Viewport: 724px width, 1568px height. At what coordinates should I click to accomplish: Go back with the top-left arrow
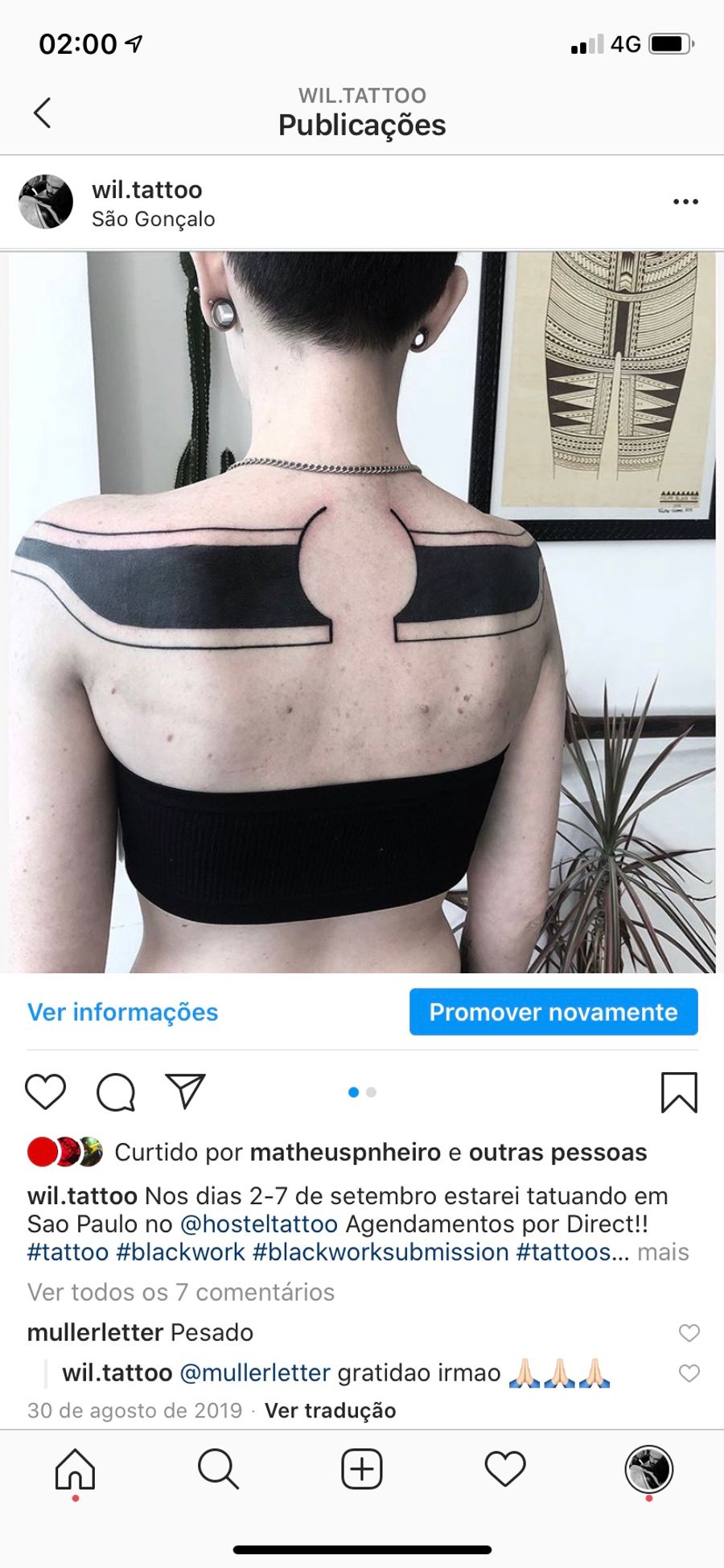click(x=43, y=113)
